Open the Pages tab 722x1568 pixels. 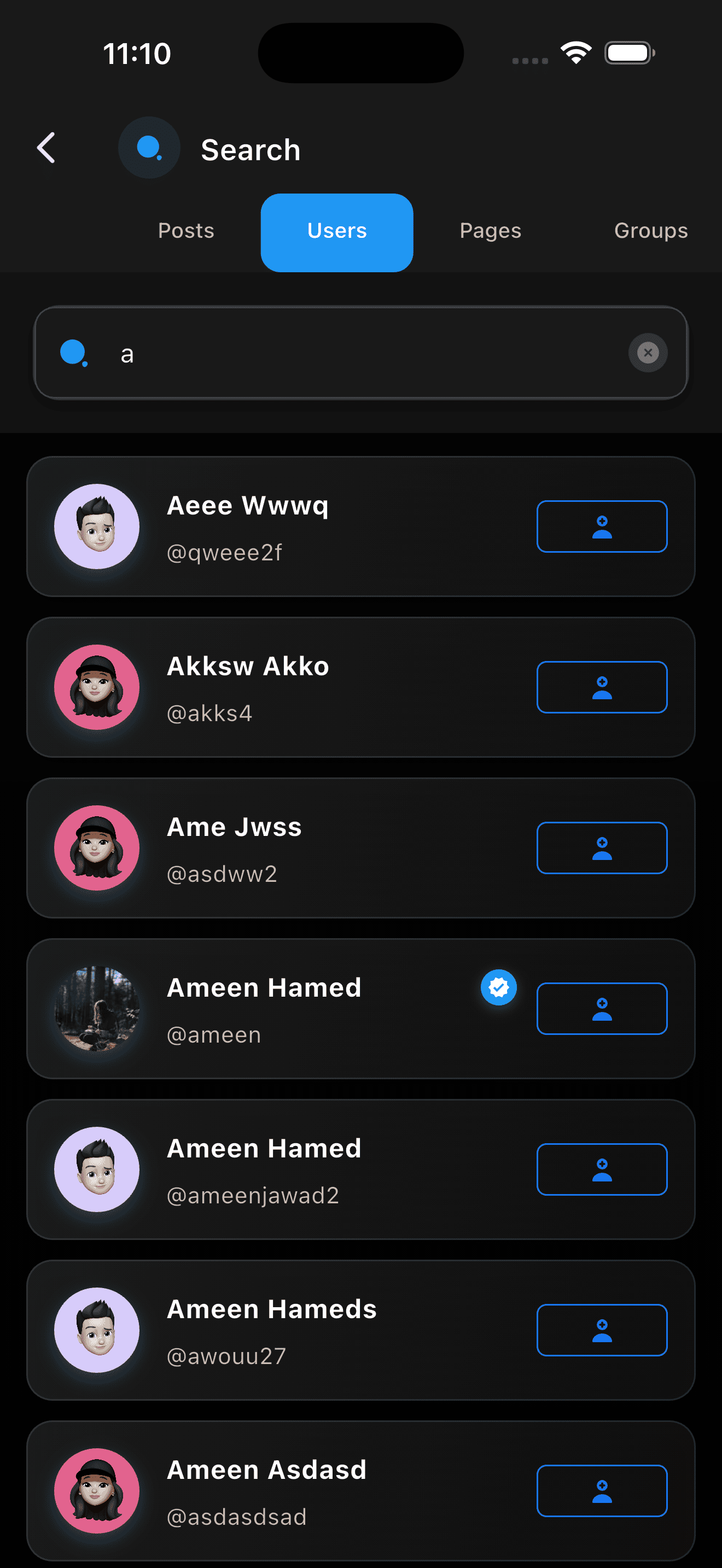[x=490, y=231]
